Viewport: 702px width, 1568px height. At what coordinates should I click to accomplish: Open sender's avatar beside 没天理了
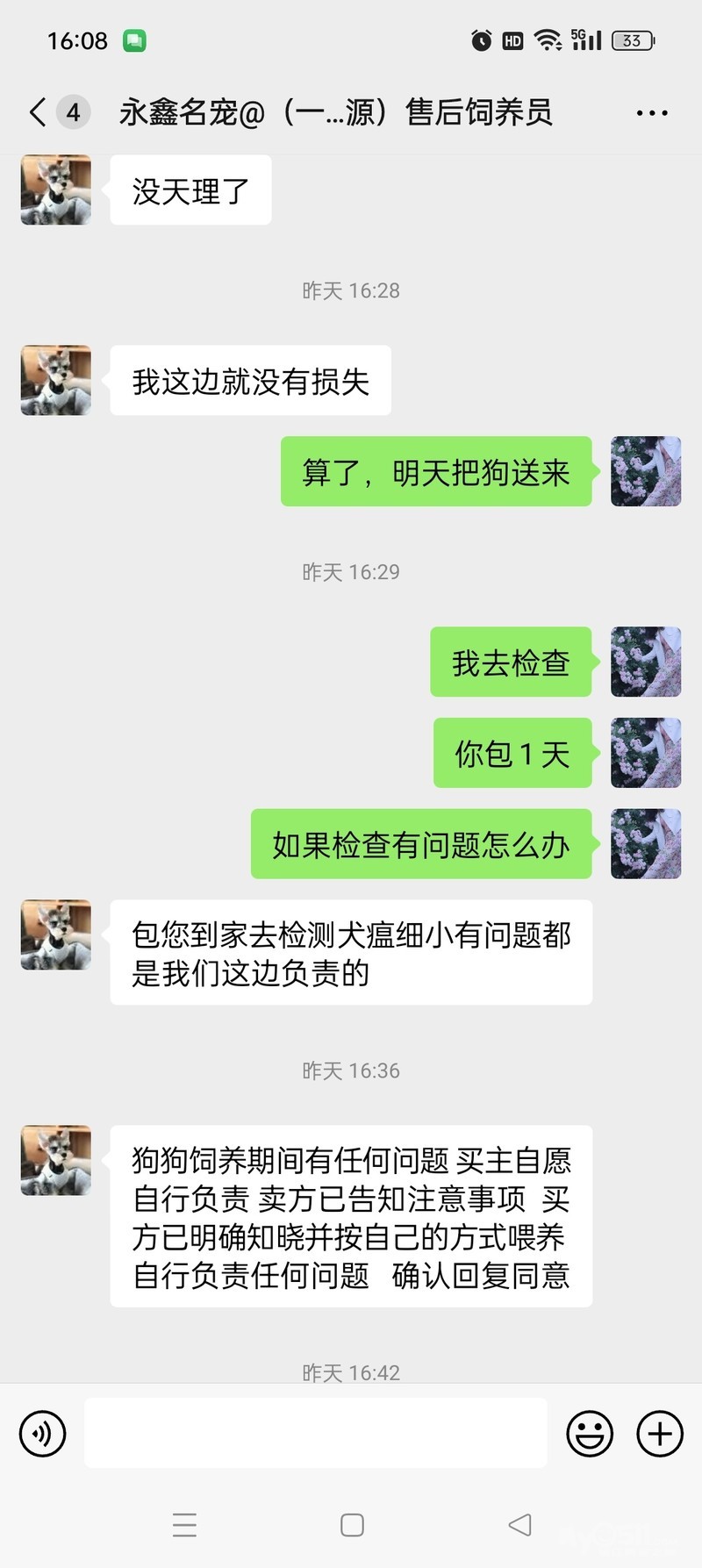(x=56, y=190)
